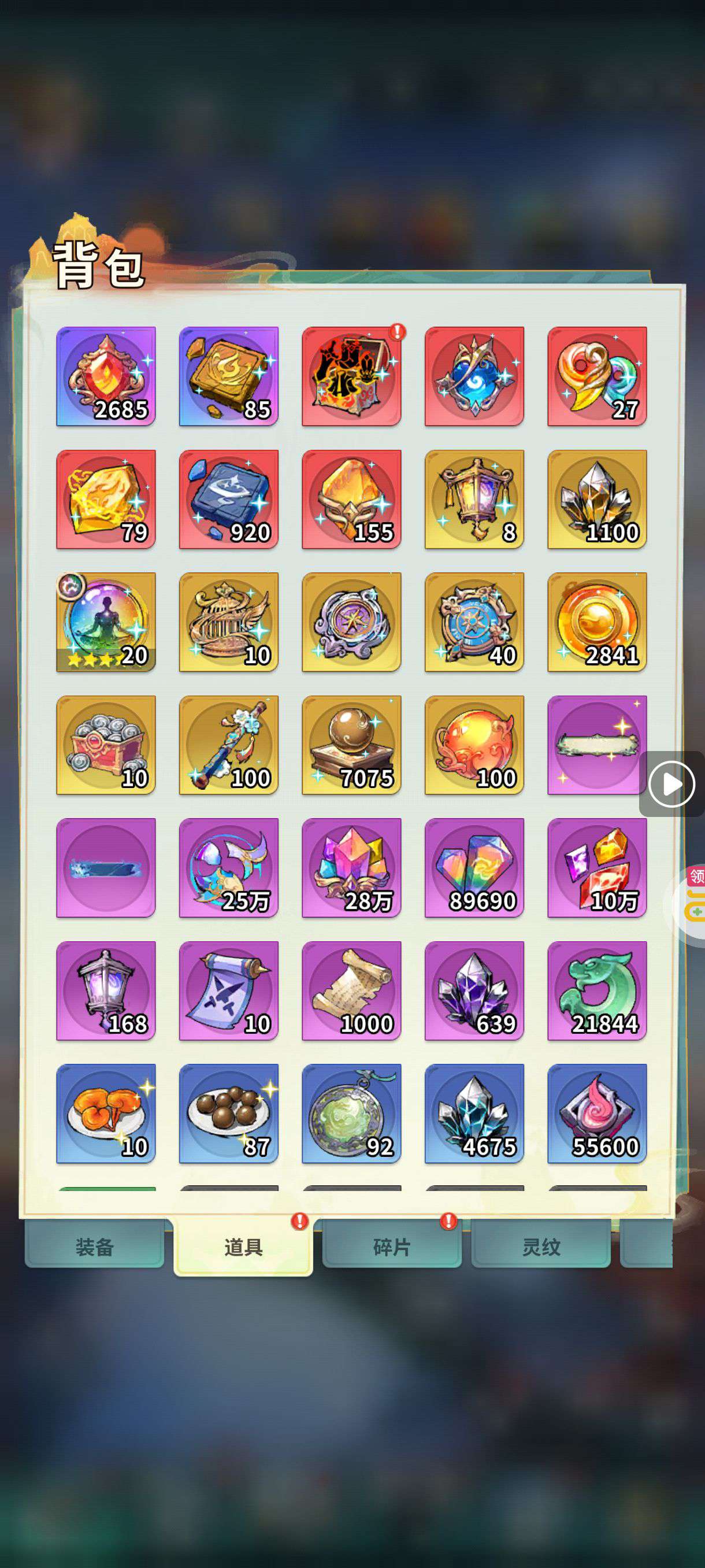The width and height of the screenshot is (705, 1568).
Task: Tap the orange mushroom dish with 10
Action: click(x=106, y=1114)
